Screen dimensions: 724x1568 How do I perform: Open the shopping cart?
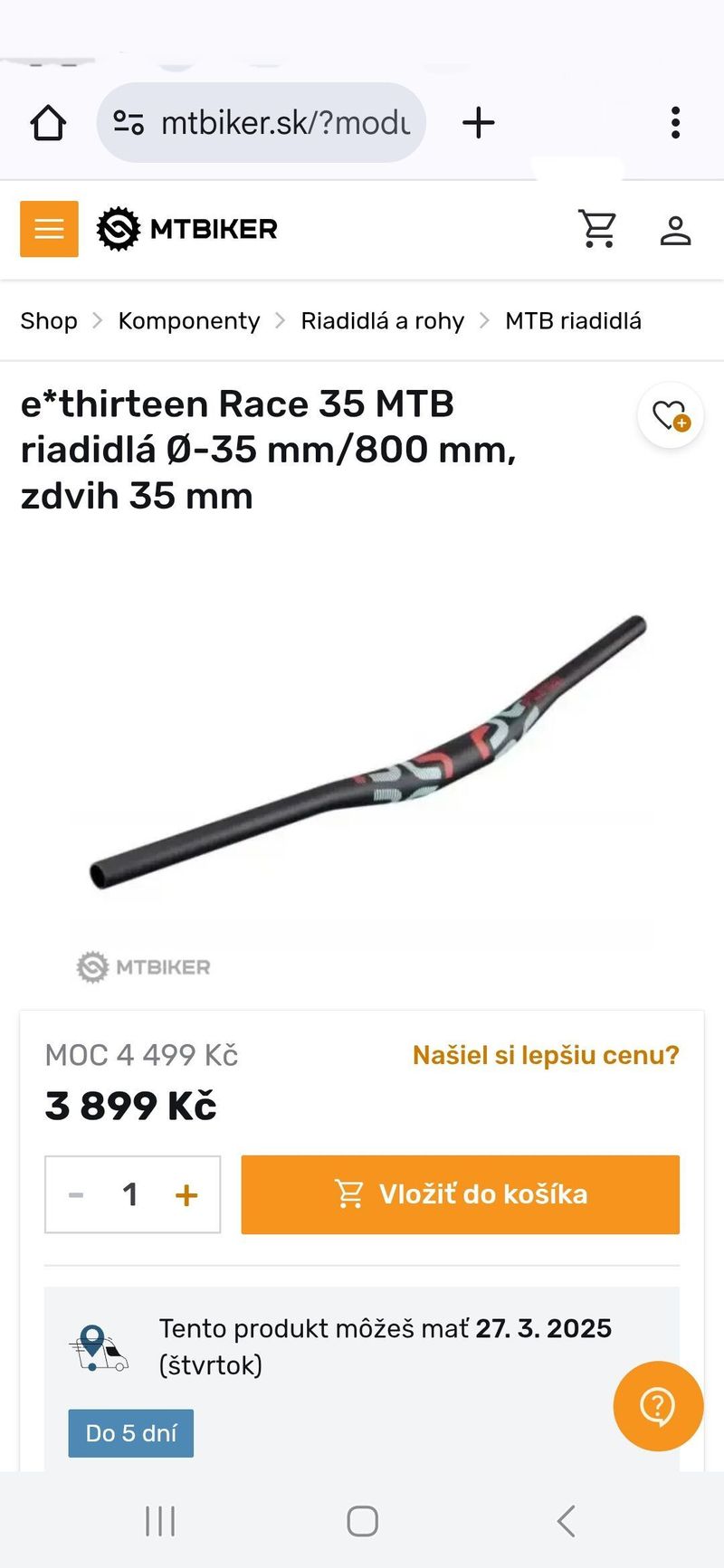click(x=598, y=229)
